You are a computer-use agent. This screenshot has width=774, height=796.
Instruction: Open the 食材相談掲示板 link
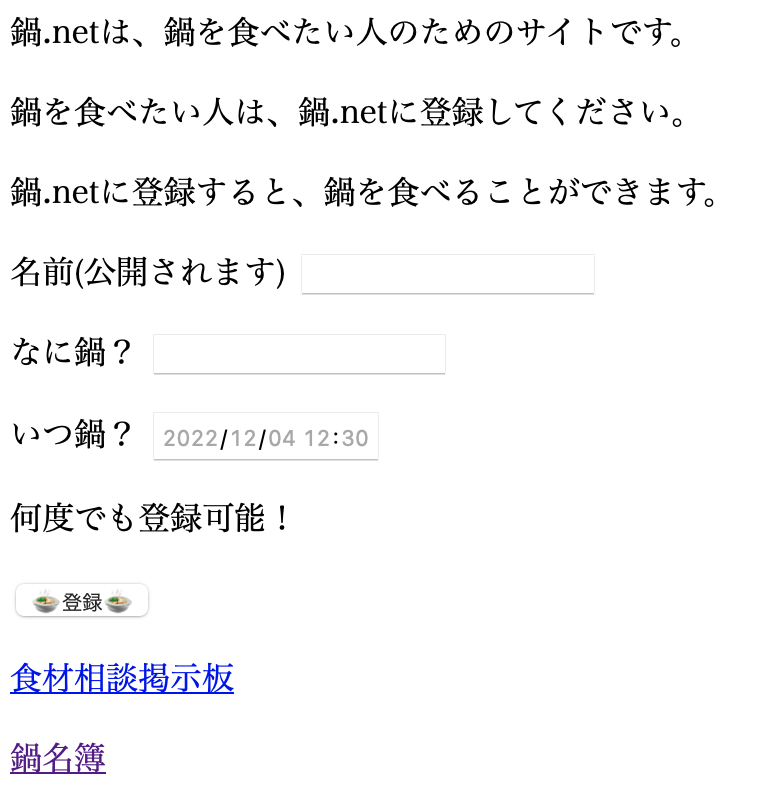pyautogui.click(x=120, y=679)
